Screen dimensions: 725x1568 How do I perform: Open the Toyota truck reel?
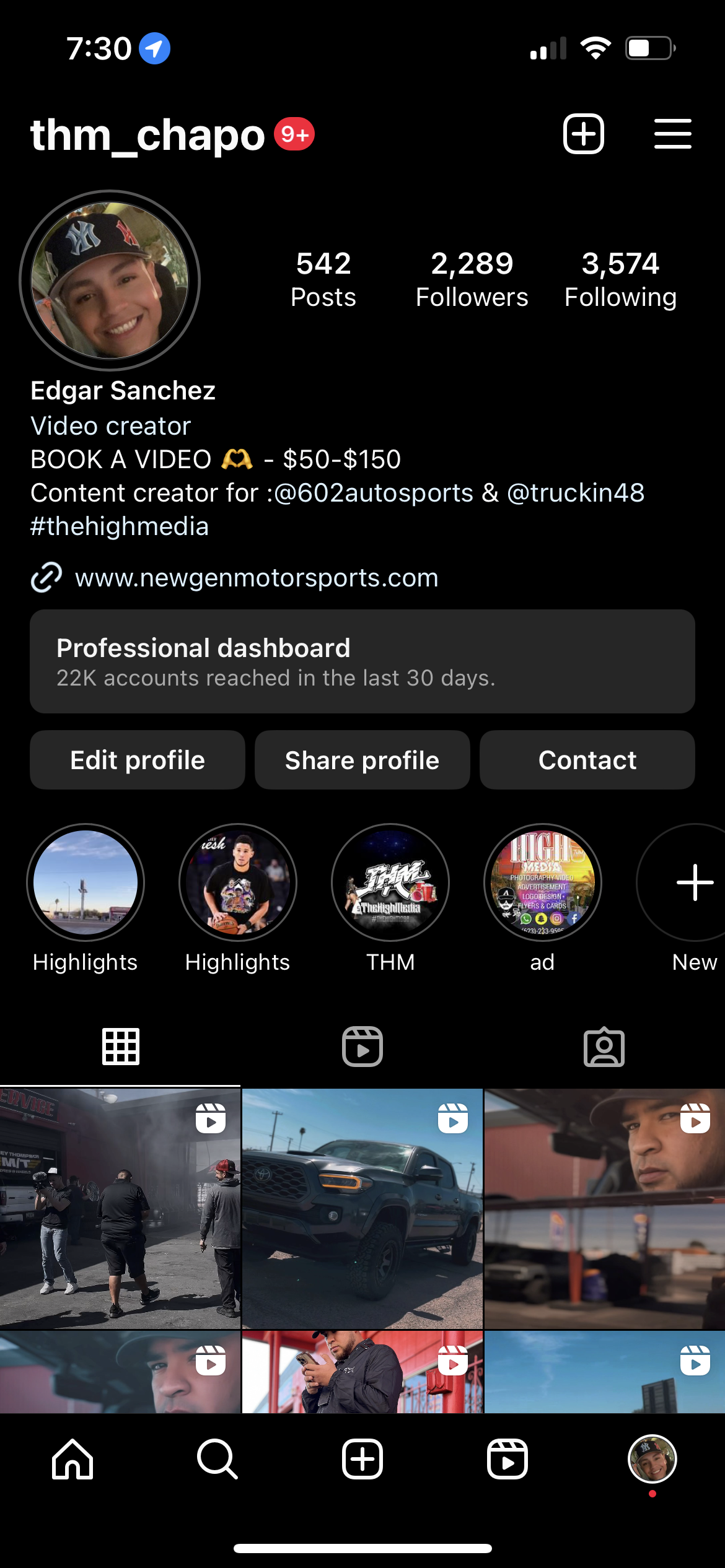tap(362, 1209)
